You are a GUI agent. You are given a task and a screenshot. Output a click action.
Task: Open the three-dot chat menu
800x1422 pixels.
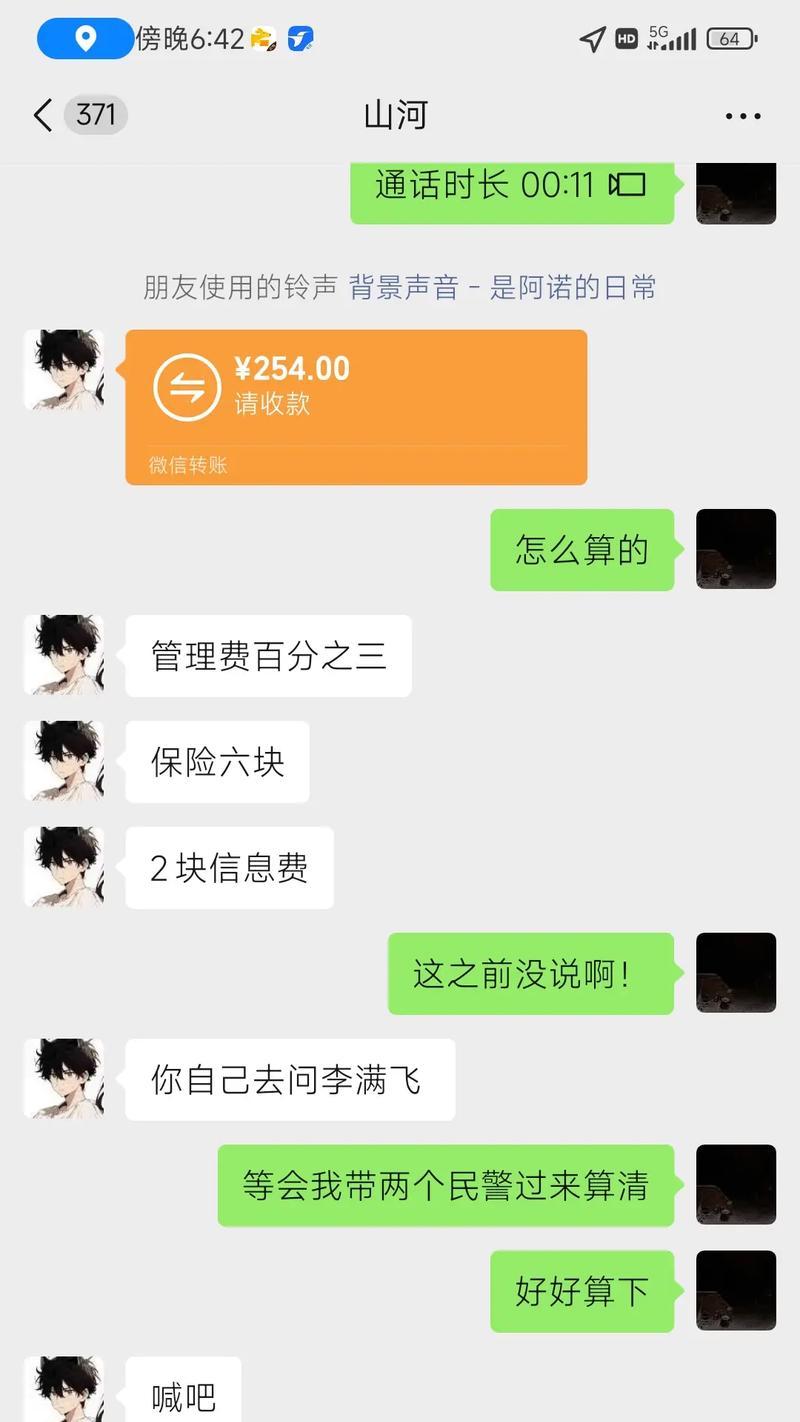pyautogui.click(x=742, y=117)
